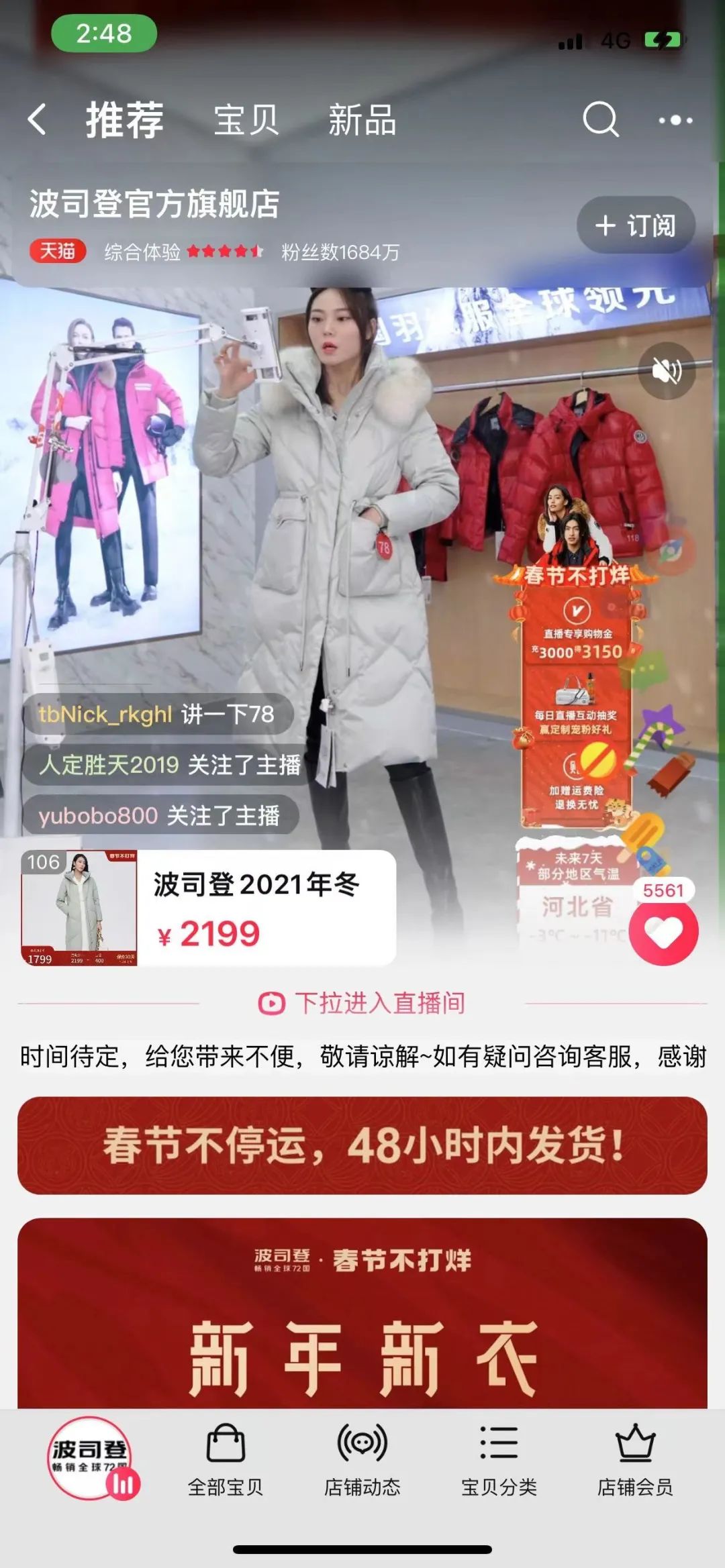Open 店铺会员 membership tab
The height and width of the screenshot is (1568, 725).
[635, 1461]
